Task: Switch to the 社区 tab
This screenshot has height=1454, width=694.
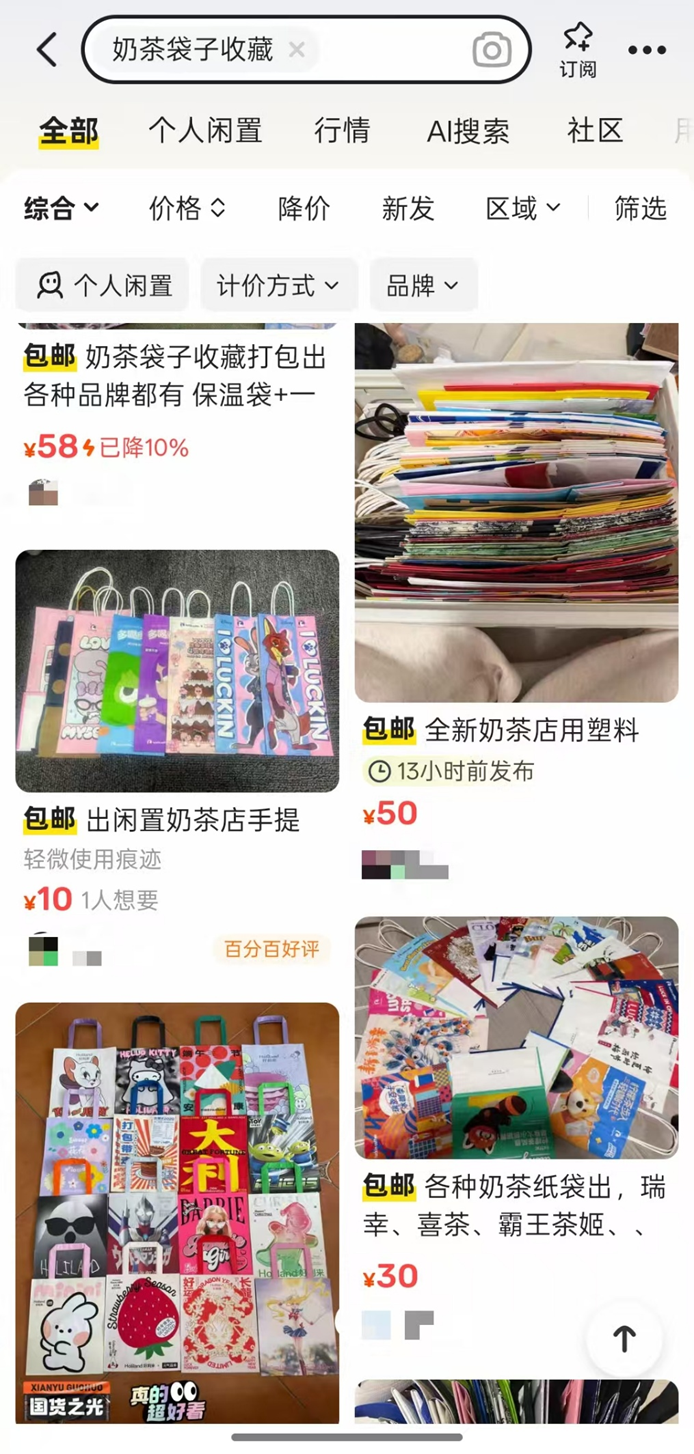Action: click(x=595, y=130)
